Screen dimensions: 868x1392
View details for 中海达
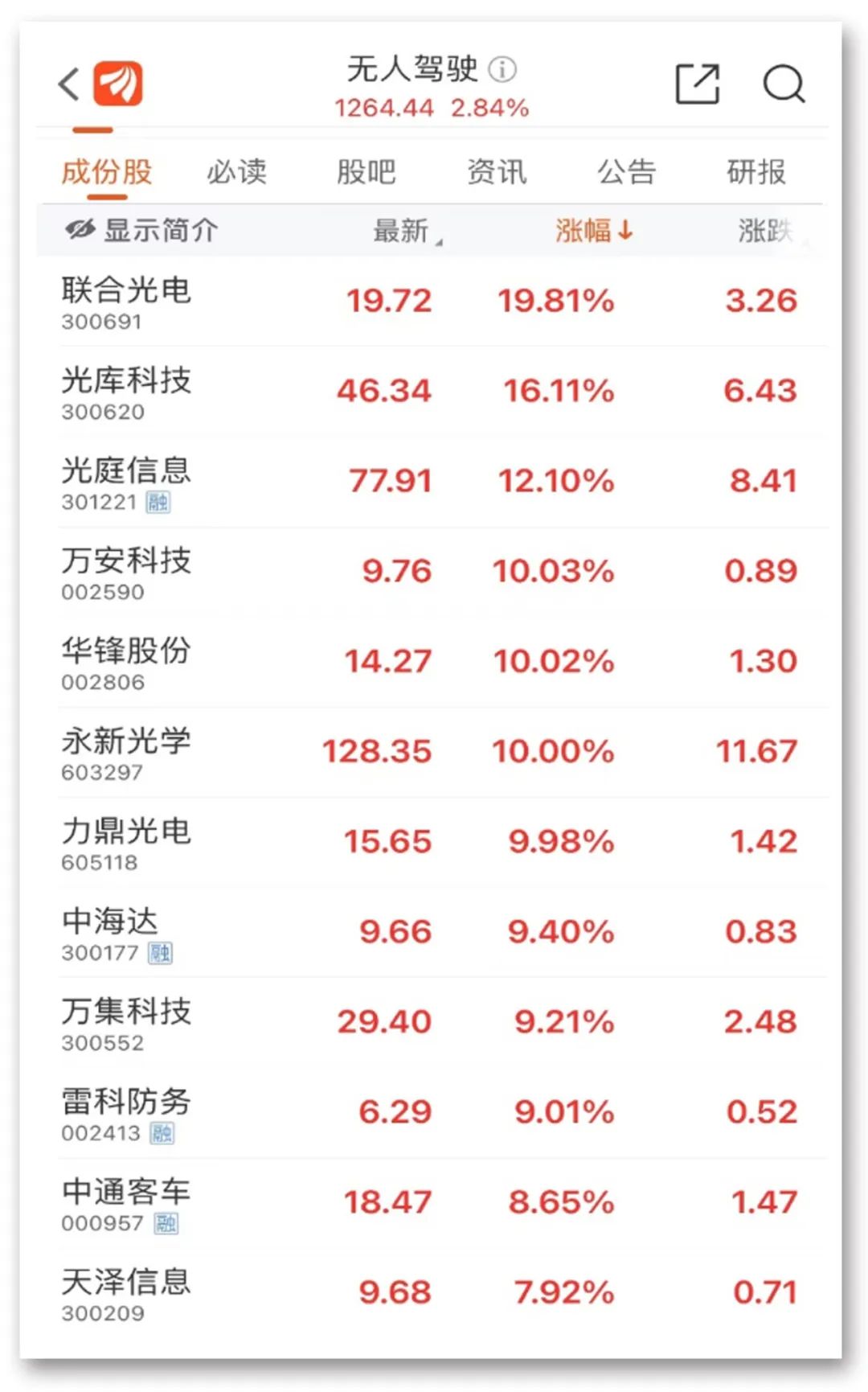[432, 932]
